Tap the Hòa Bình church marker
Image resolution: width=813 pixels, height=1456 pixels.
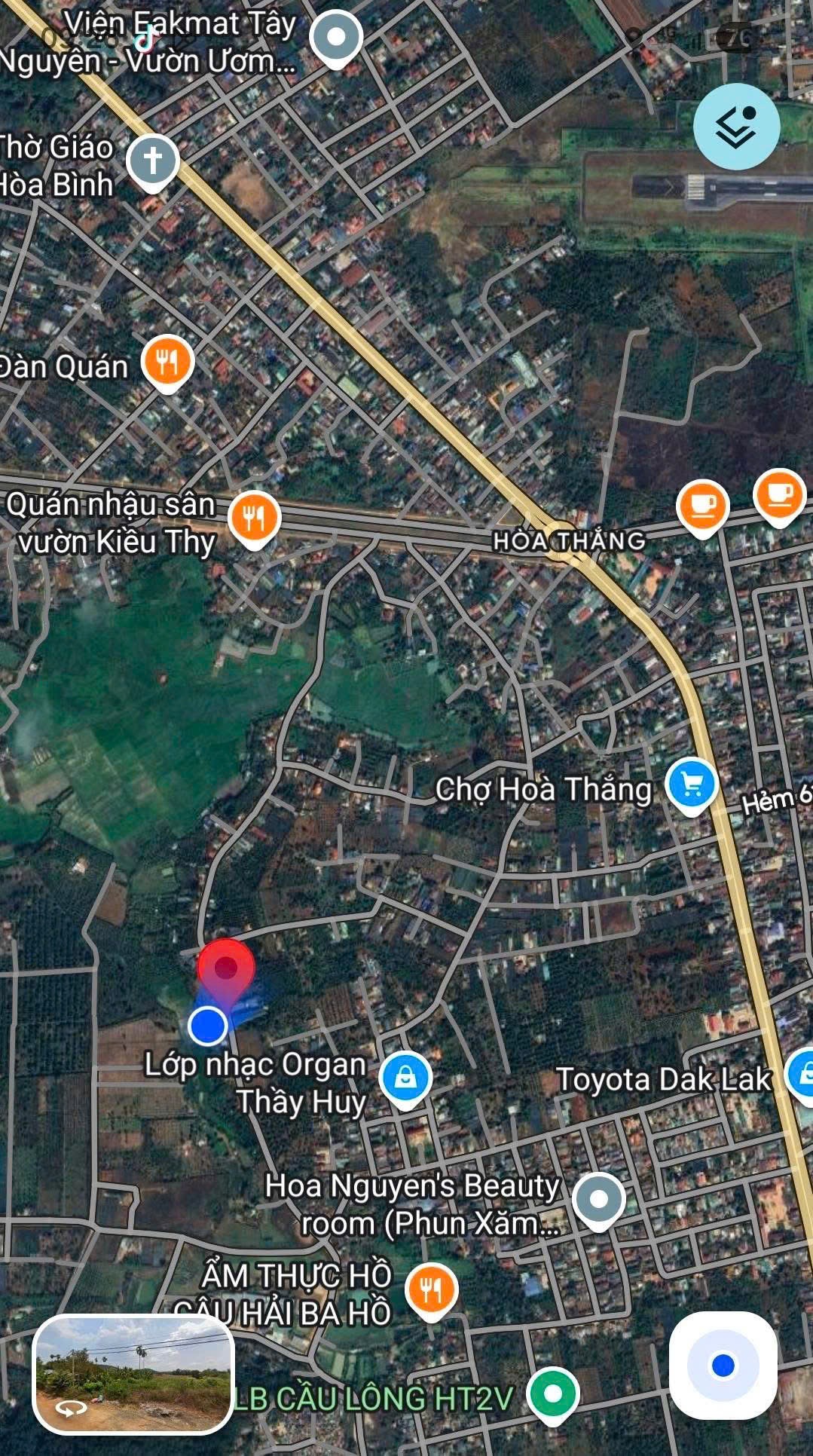click(153, 161)
